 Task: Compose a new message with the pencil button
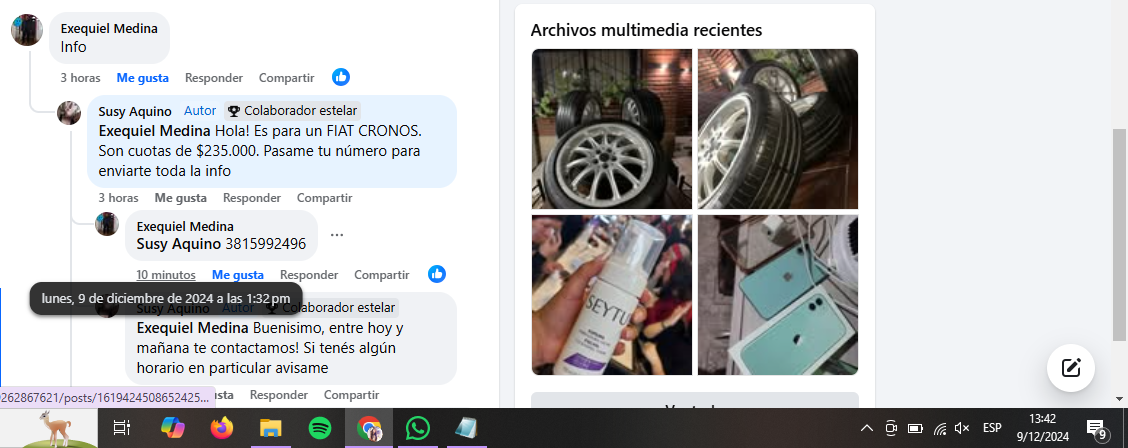click(1070, 367)
